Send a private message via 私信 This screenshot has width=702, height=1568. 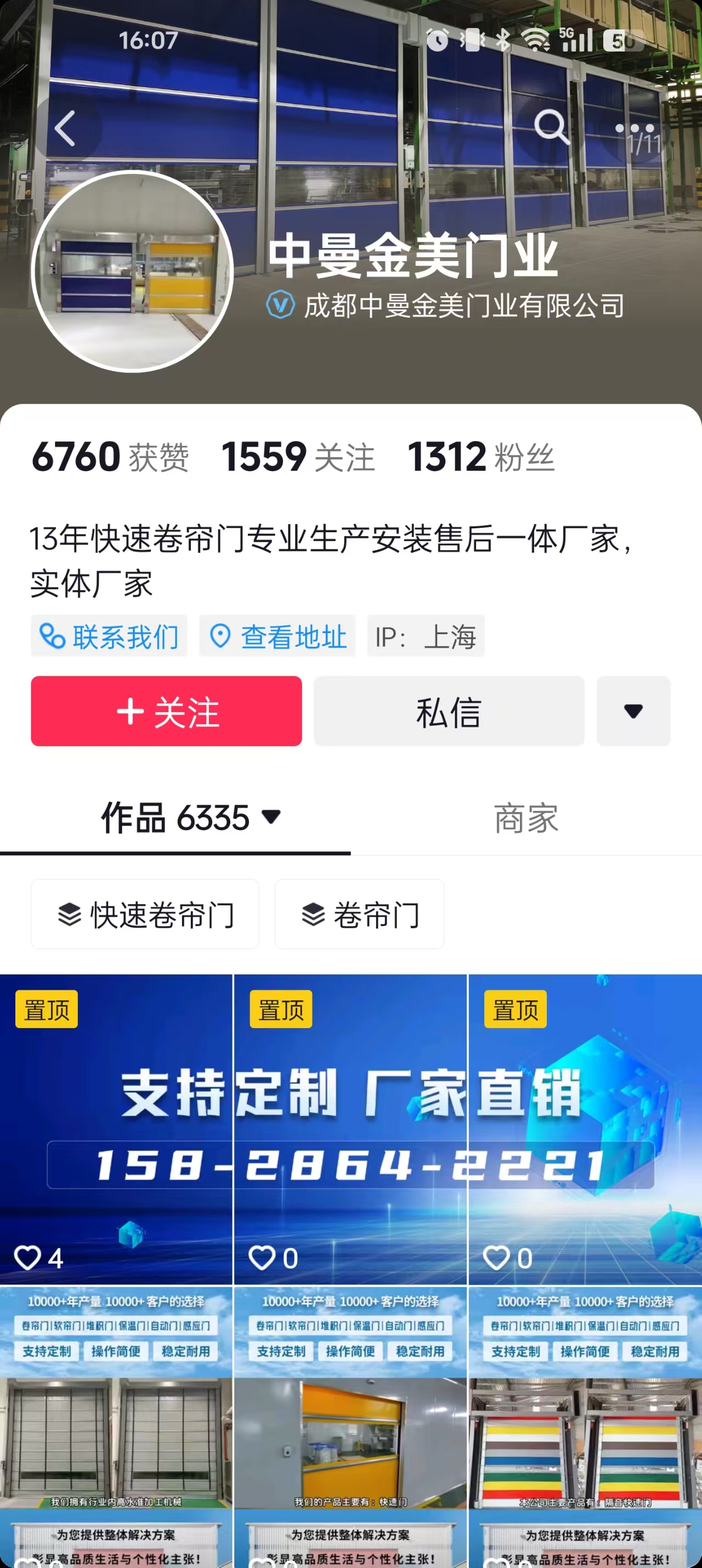coord(449,711)
